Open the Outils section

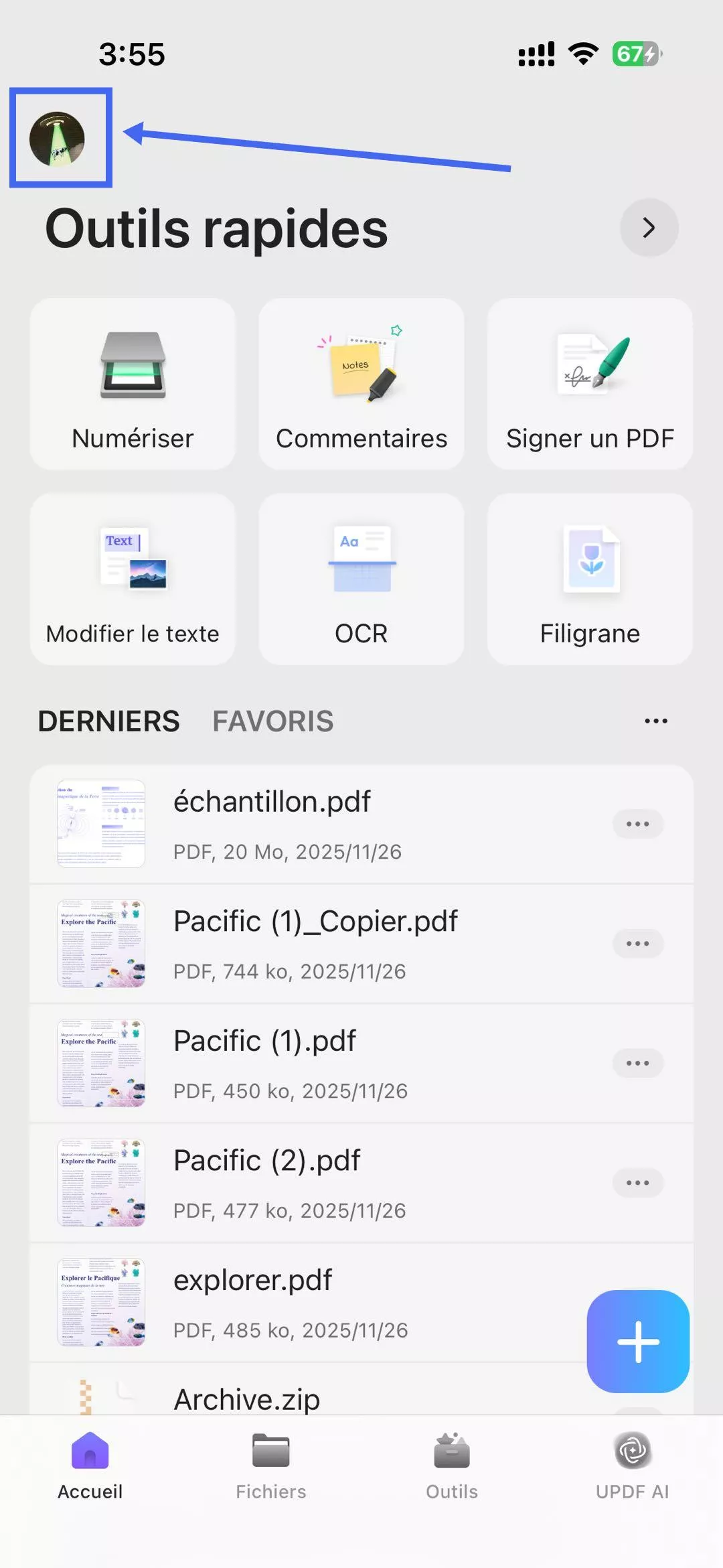coord(451,1467)
